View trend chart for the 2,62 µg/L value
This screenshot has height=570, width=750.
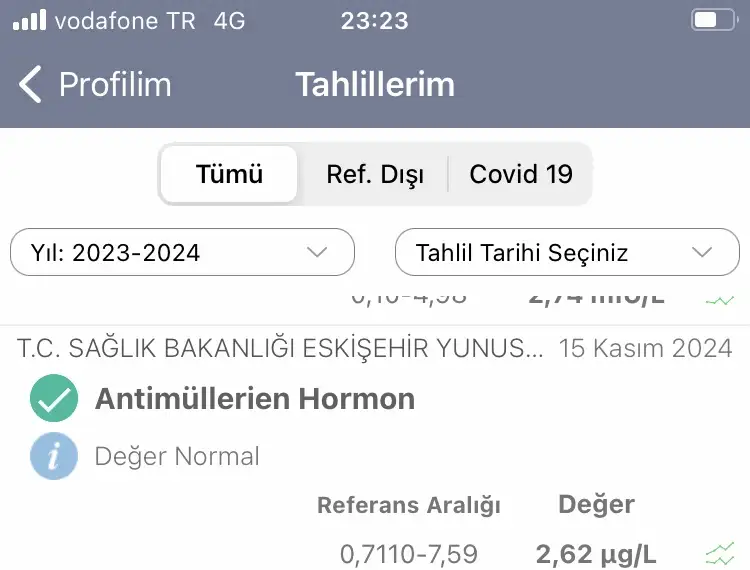(719, 553)
